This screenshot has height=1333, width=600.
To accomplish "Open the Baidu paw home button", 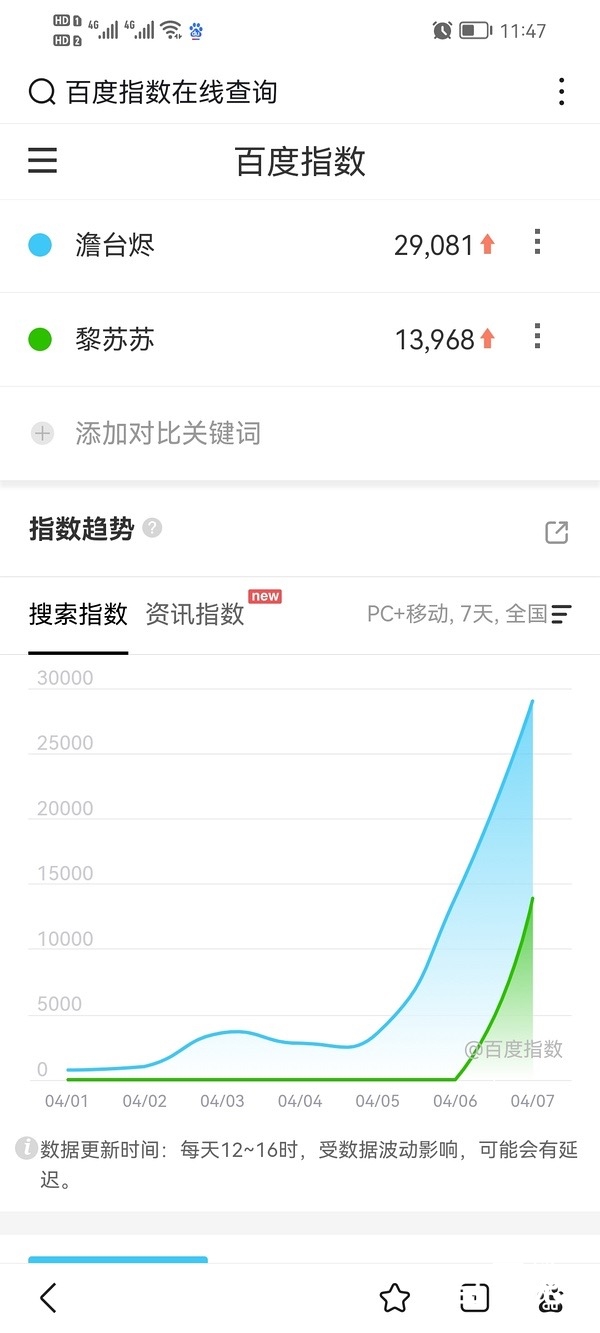I will coord(550,1298).
